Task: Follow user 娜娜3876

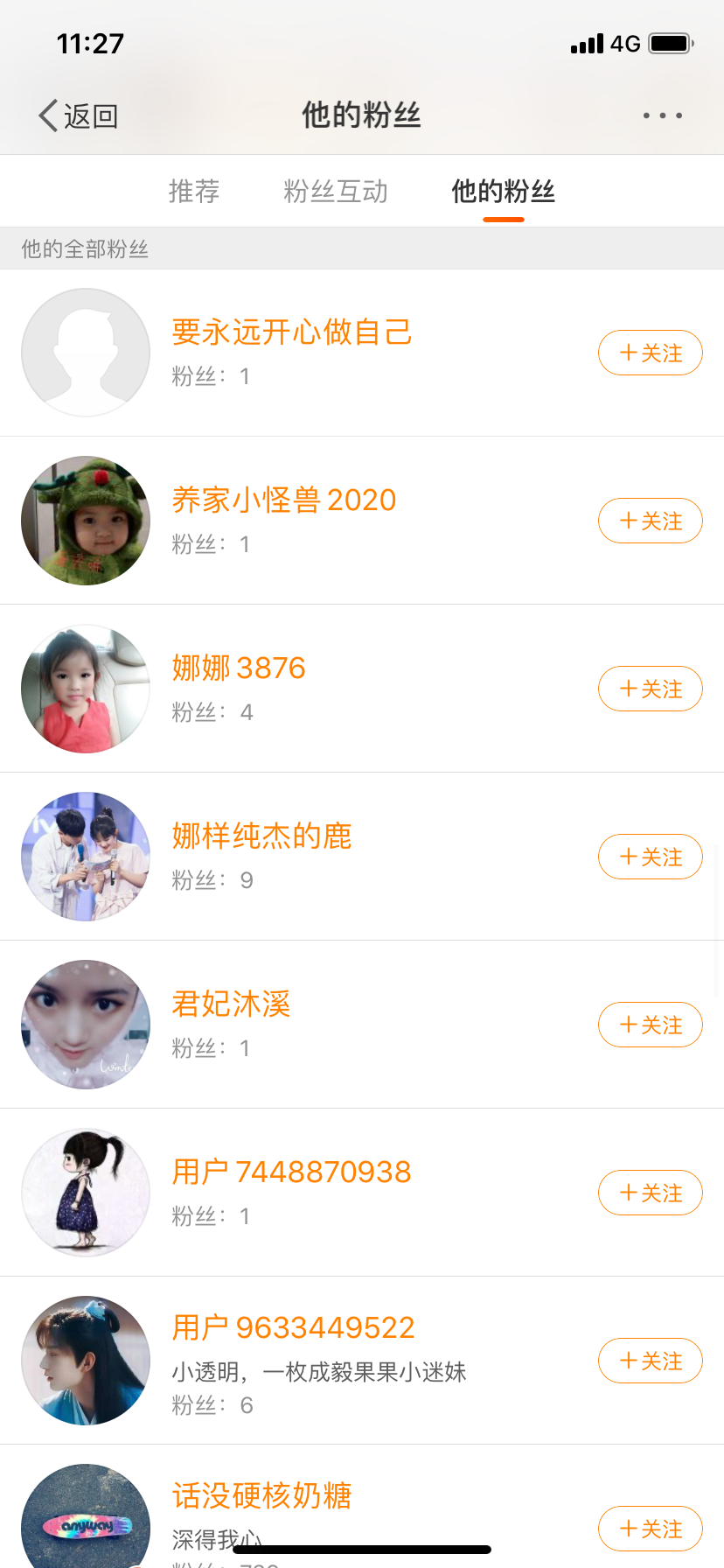Action: tap(650, 689)
